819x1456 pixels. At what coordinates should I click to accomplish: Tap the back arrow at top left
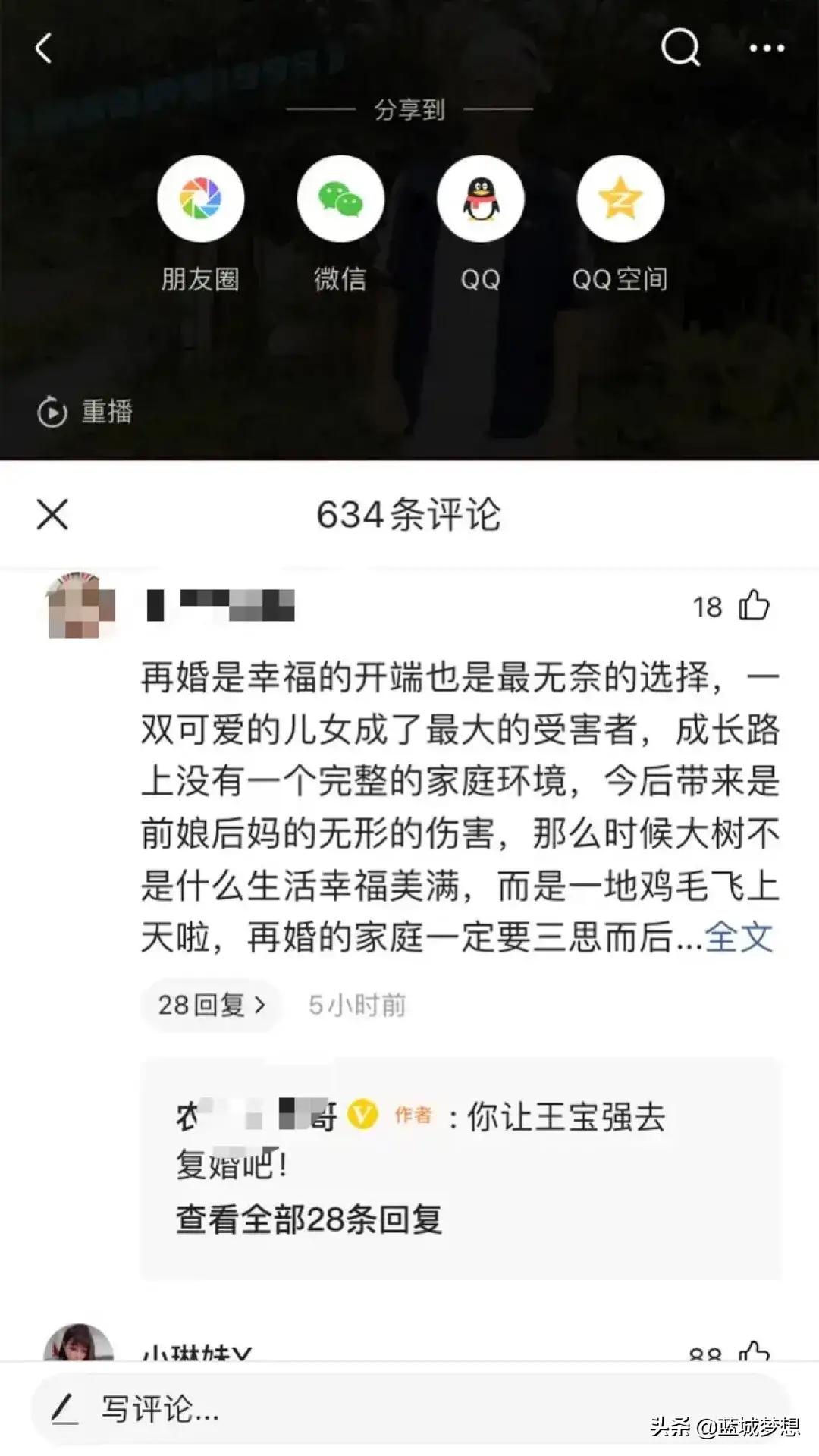click(x=44, y=47)
